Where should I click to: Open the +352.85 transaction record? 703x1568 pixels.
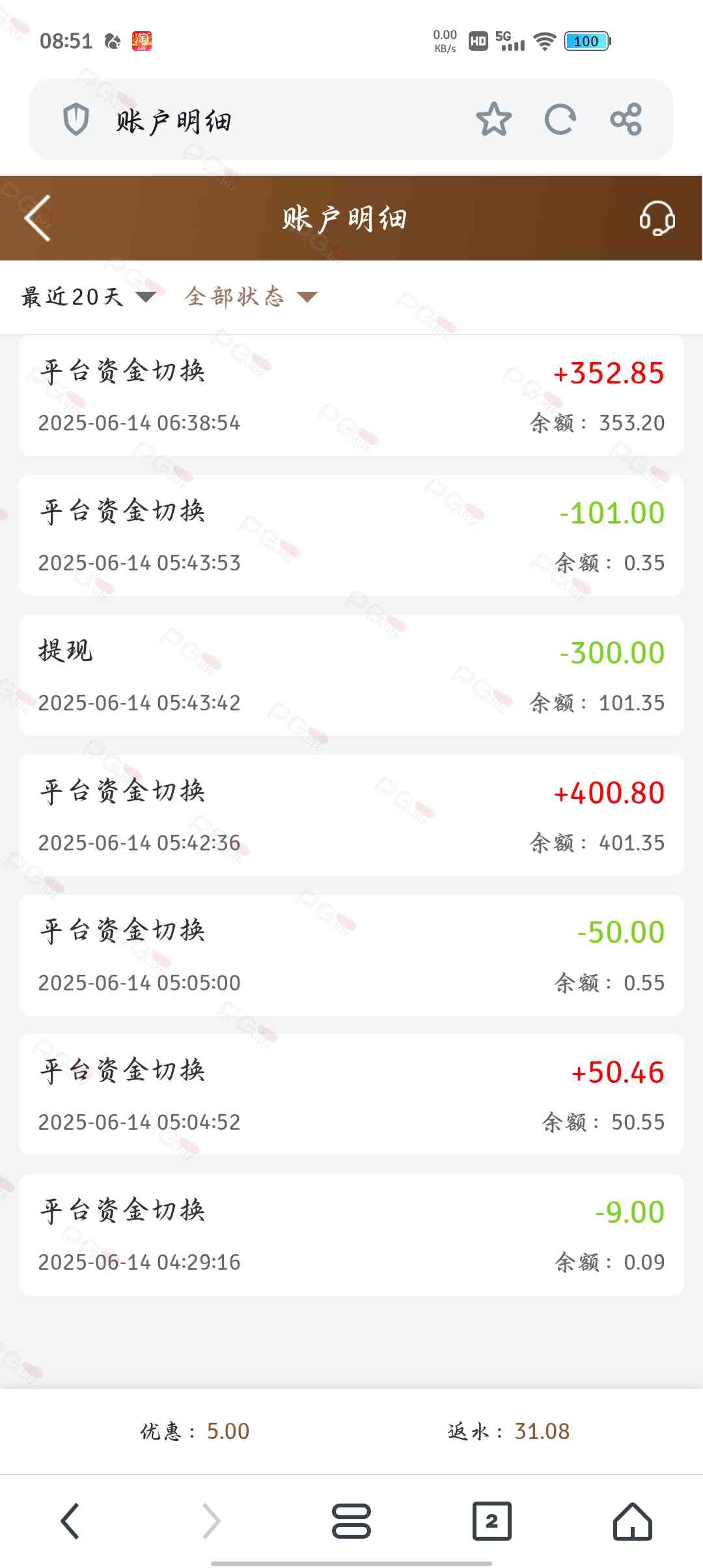[x=351, y=396]
